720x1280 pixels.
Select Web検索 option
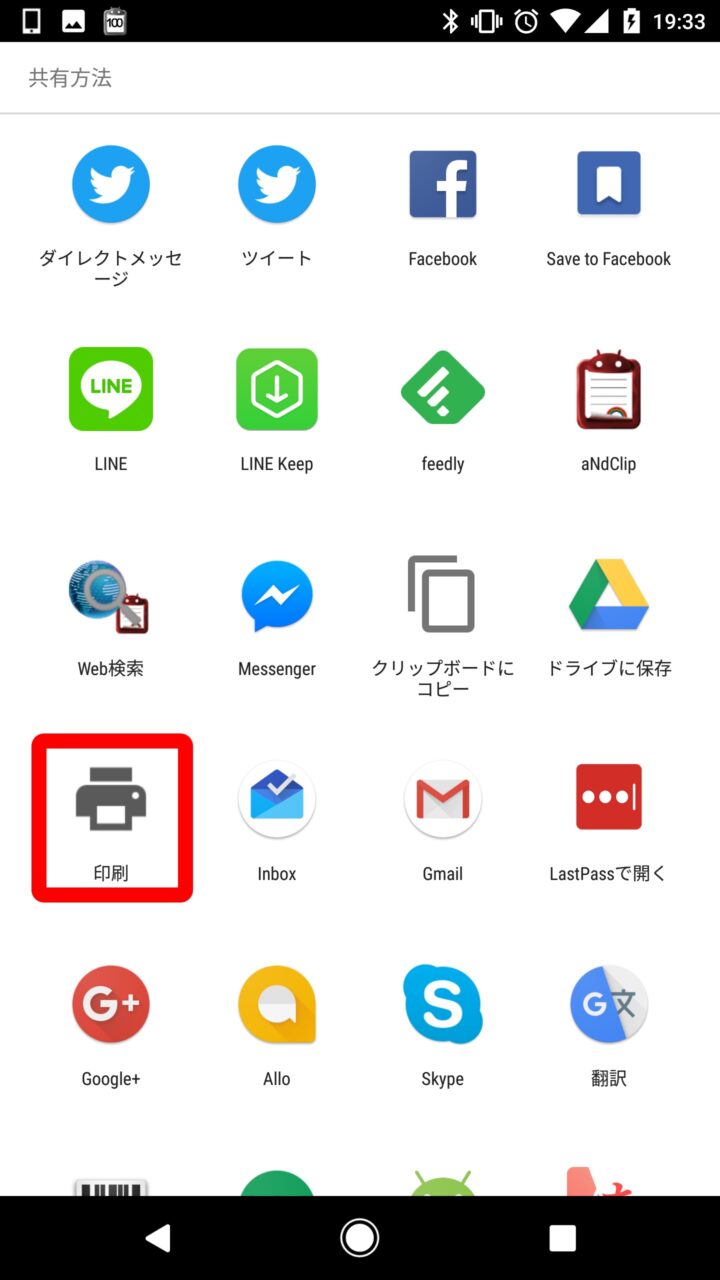110,597
